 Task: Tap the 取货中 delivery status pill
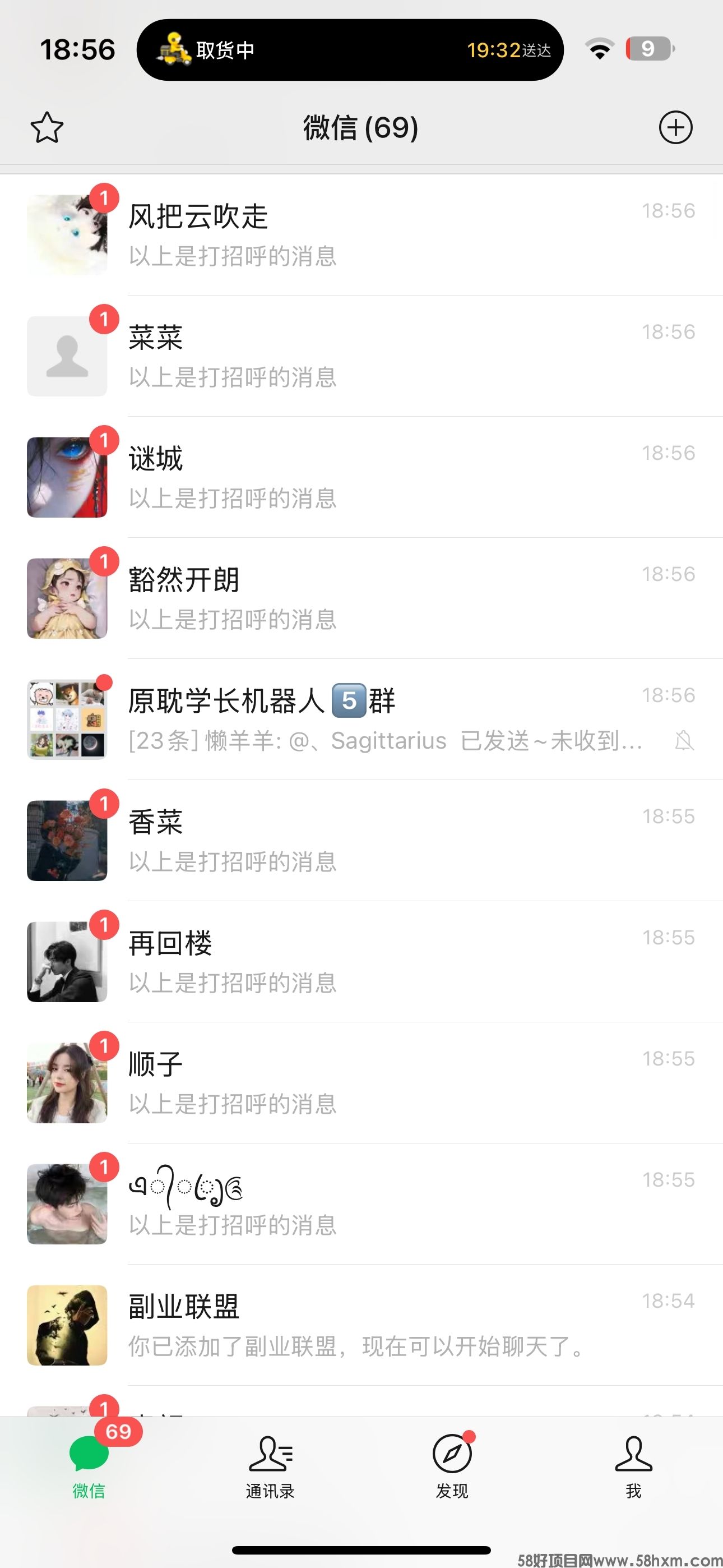click(x=350, y=50)
